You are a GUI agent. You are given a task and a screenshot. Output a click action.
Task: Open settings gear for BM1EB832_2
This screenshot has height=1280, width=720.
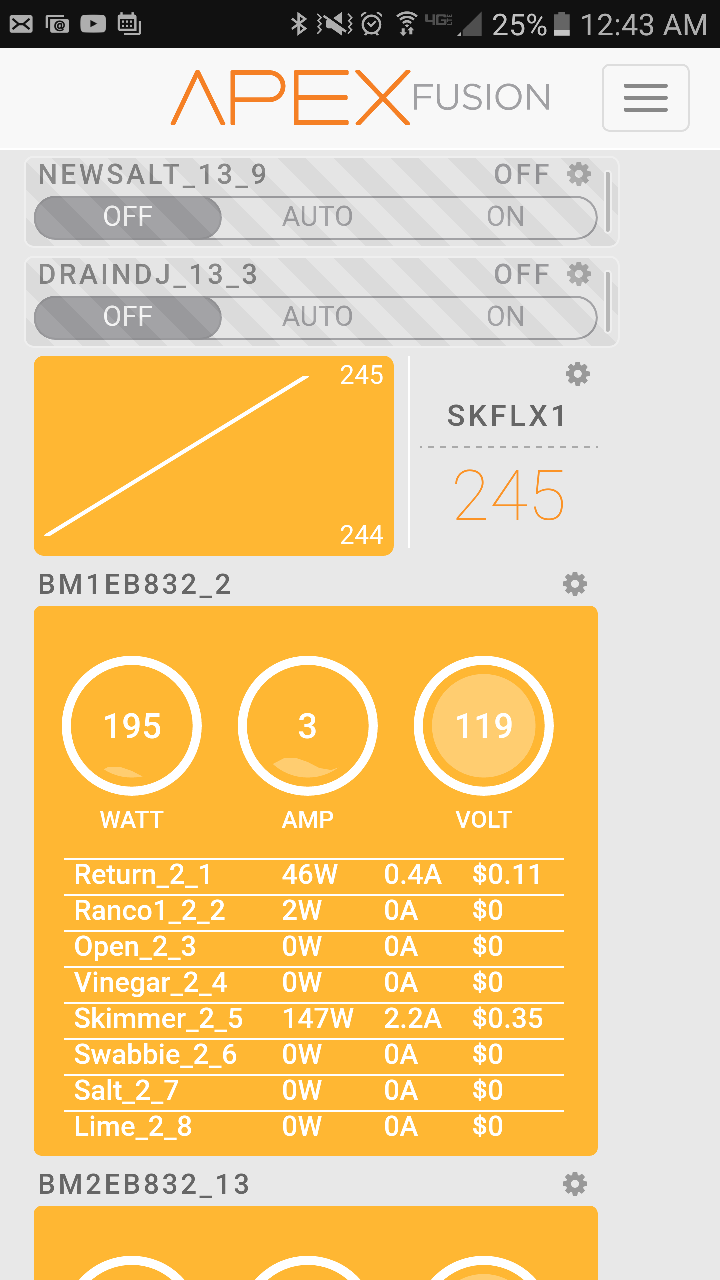pyautogui.click(x=574, y=584)
